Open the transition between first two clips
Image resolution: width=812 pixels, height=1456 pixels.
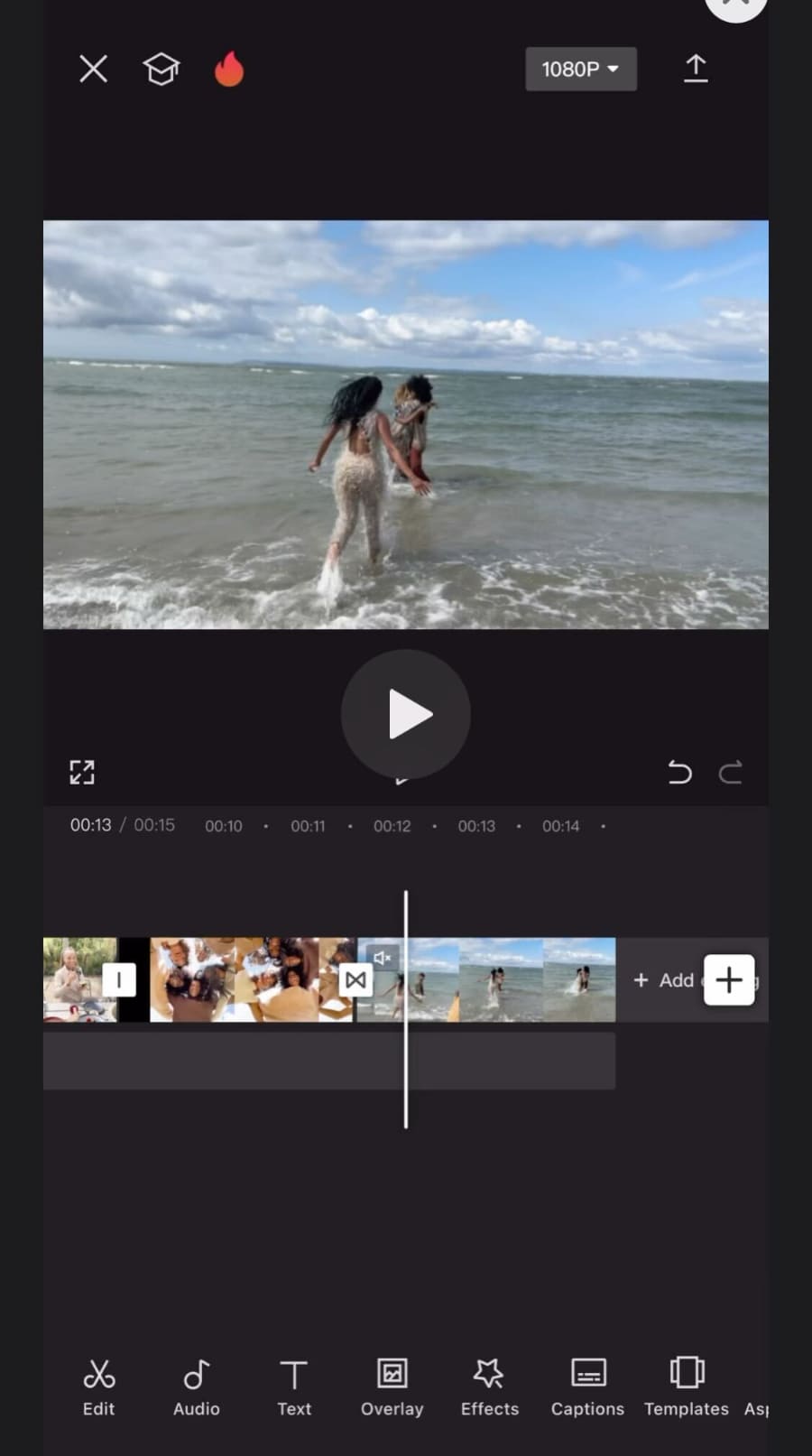[119, 979]
